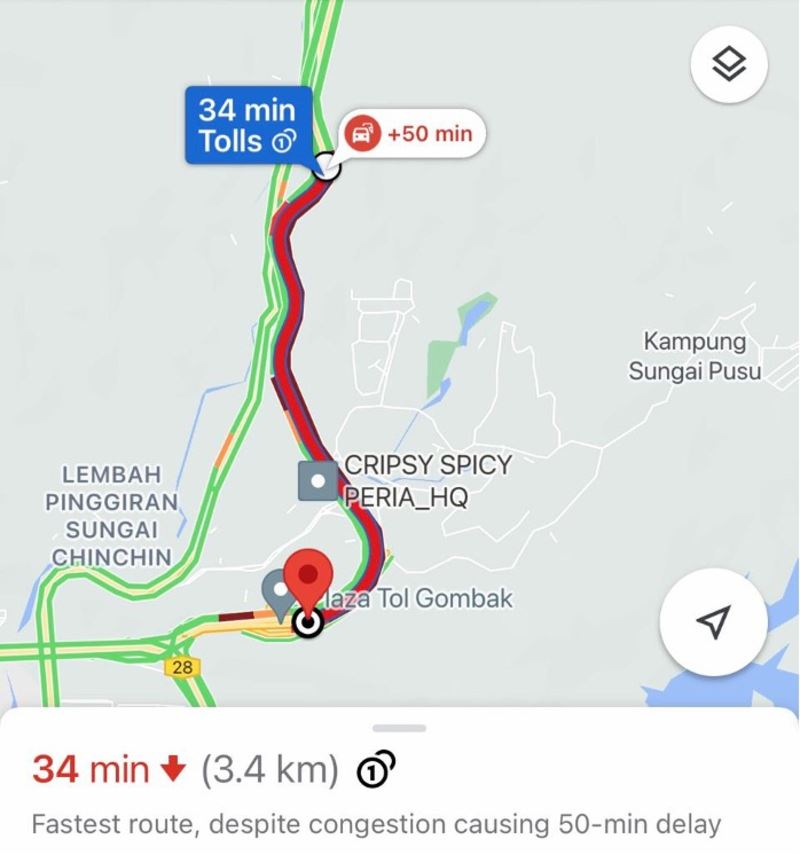Viewport: 800px width, 855px height.
Task: Select the CRIPSY SPICY PERIA_HQ place marker
Action: coord(319,482)
